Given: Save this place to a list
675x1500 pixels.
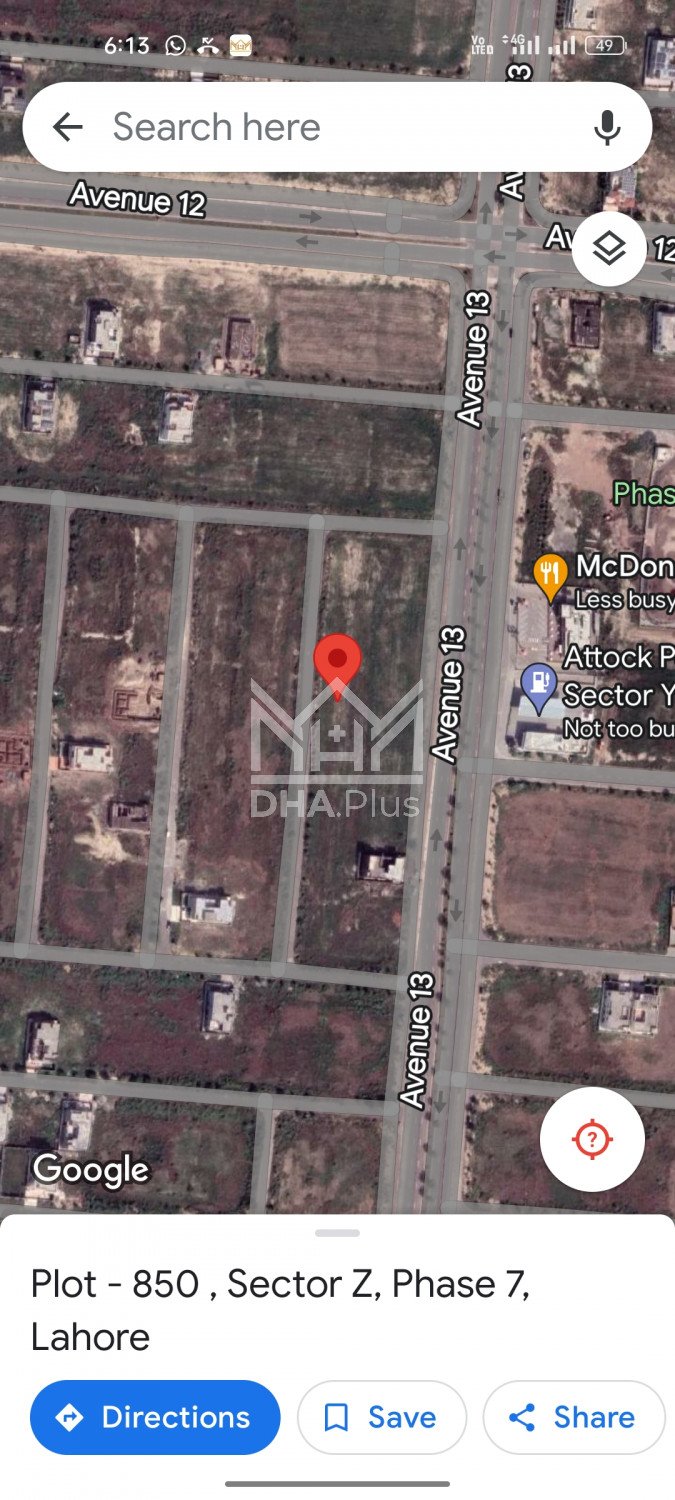Looking at the screenshot, I should click(381, 1417).
